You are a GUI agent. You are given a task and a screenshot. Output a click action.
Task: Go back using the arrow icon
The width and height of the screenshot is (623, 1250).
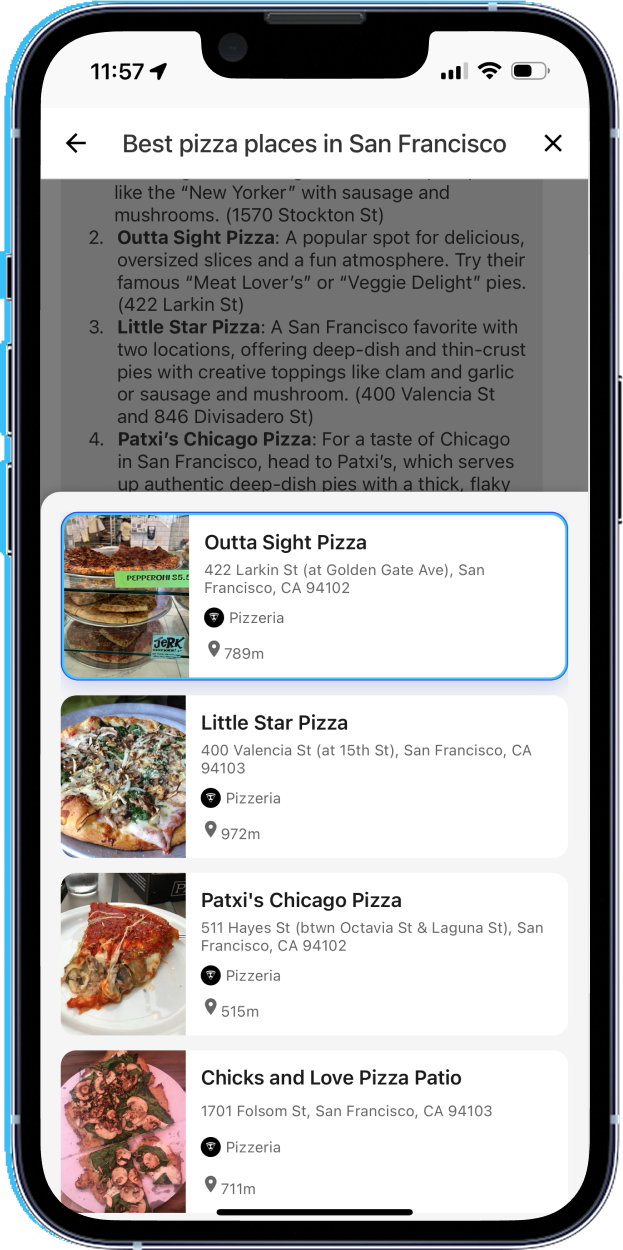(76, 144)
